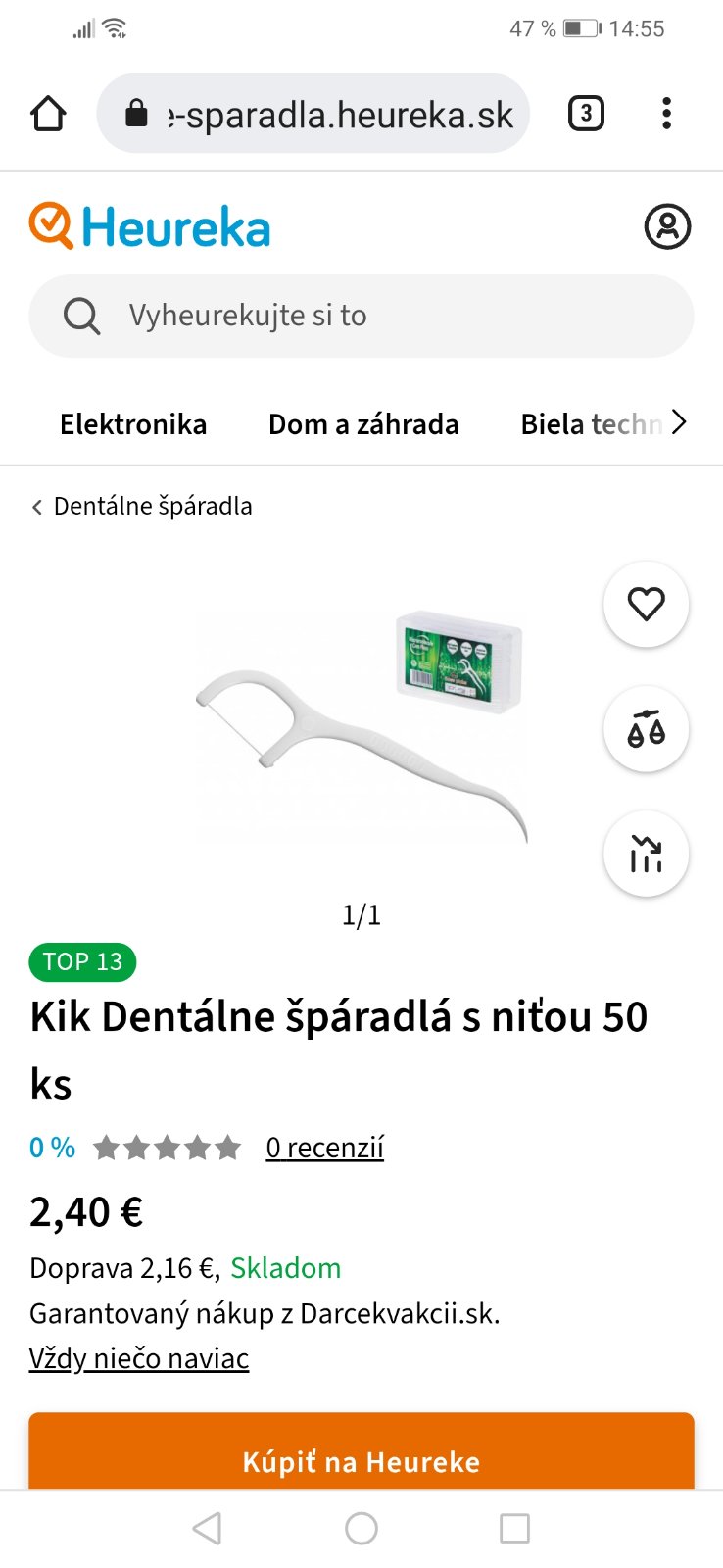Open the browser overflow menu
This screenshot has width=723, height=1568.
tap(666, 114)
